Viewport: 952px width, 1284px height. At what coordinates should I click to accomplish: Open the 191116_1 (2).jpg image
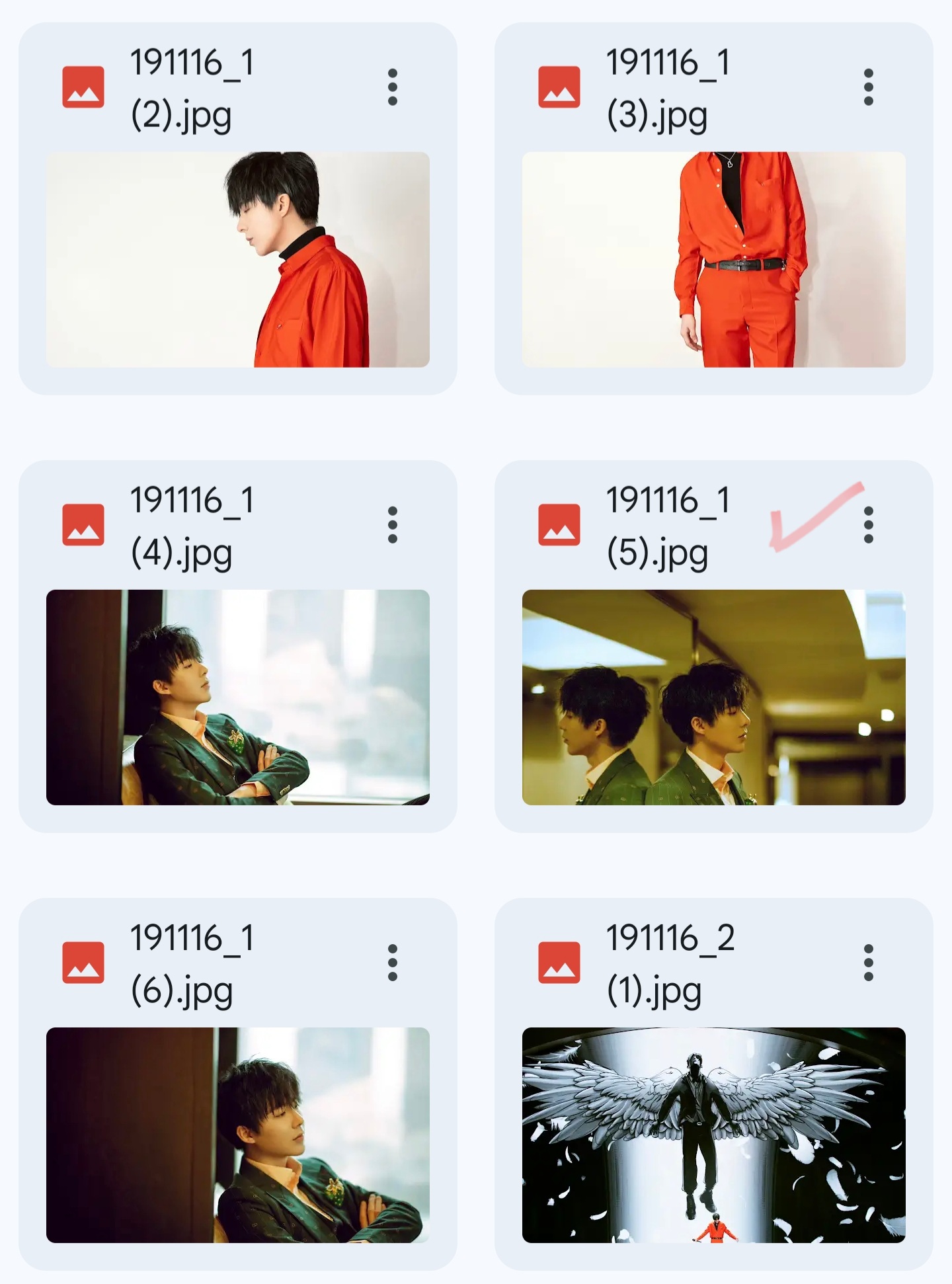pos(238,259)
